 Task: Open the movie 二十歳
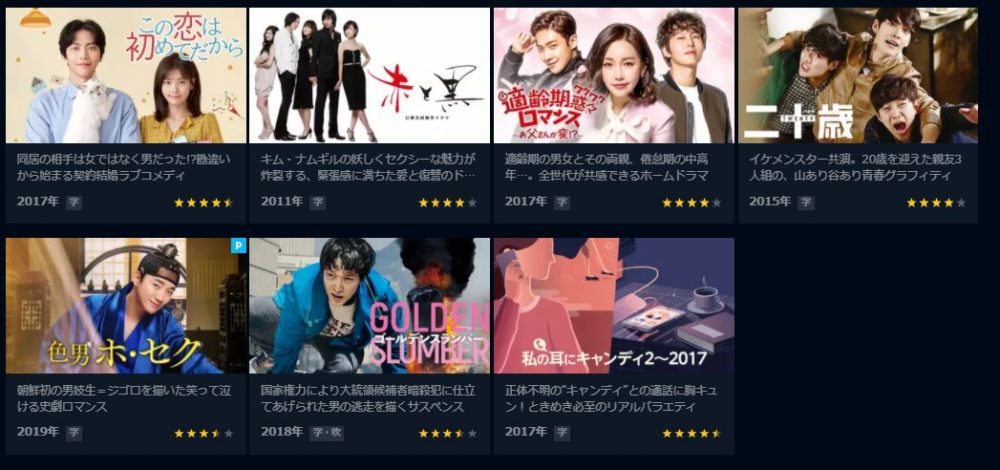click(x=857, y=76)
